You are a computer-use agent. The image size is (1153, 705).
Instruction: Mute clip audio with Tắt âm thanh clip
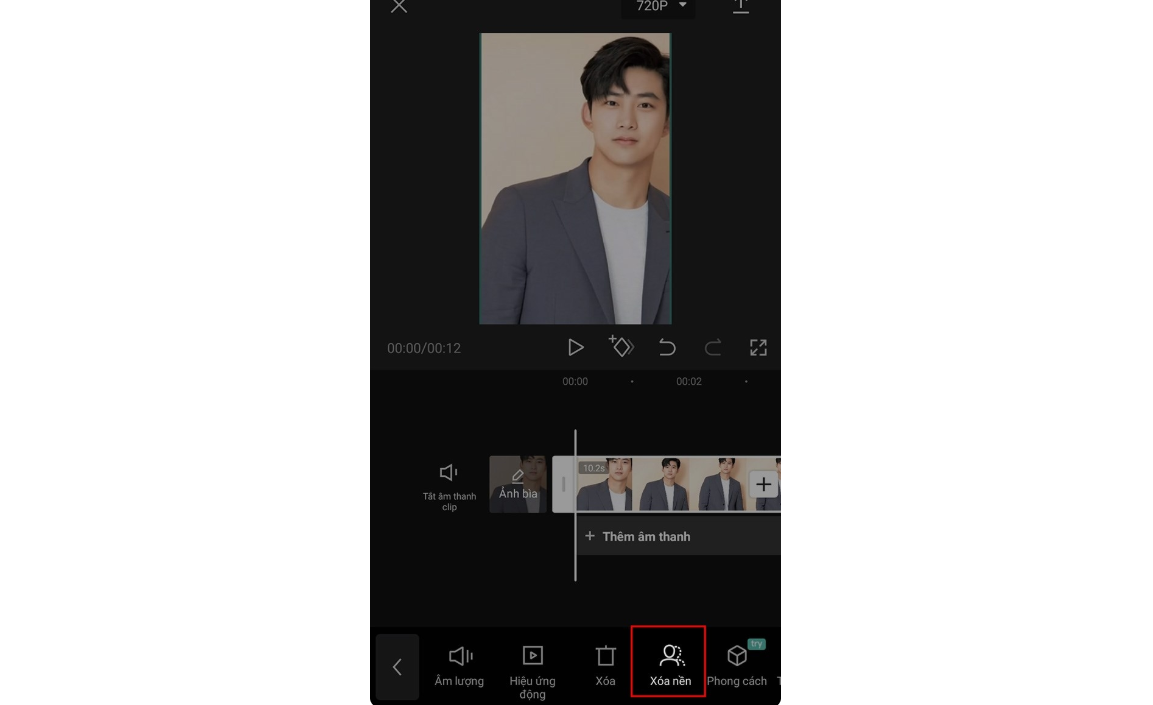point(449,483)
